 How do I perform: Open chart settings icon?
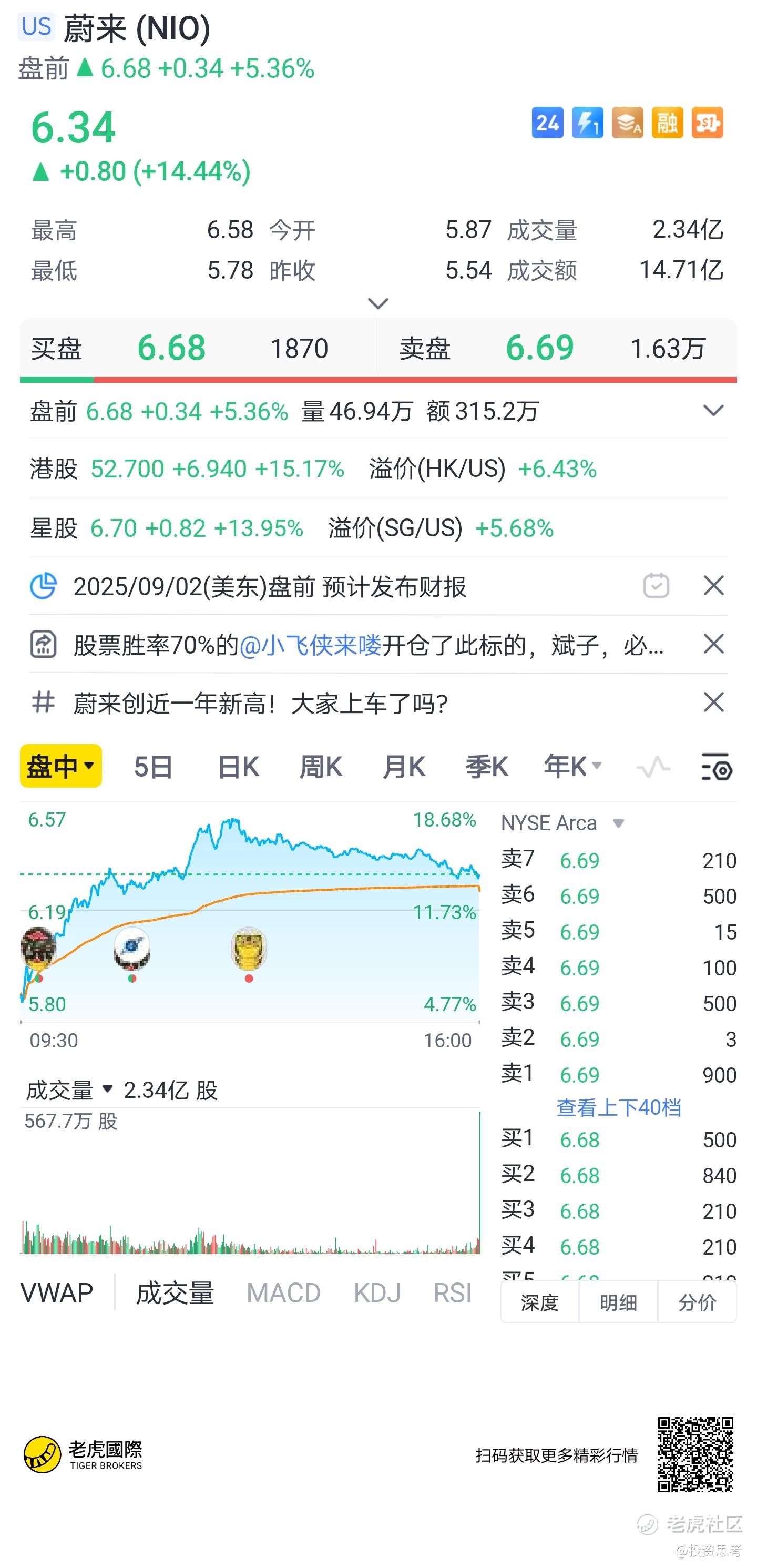(x=717, y=766)
